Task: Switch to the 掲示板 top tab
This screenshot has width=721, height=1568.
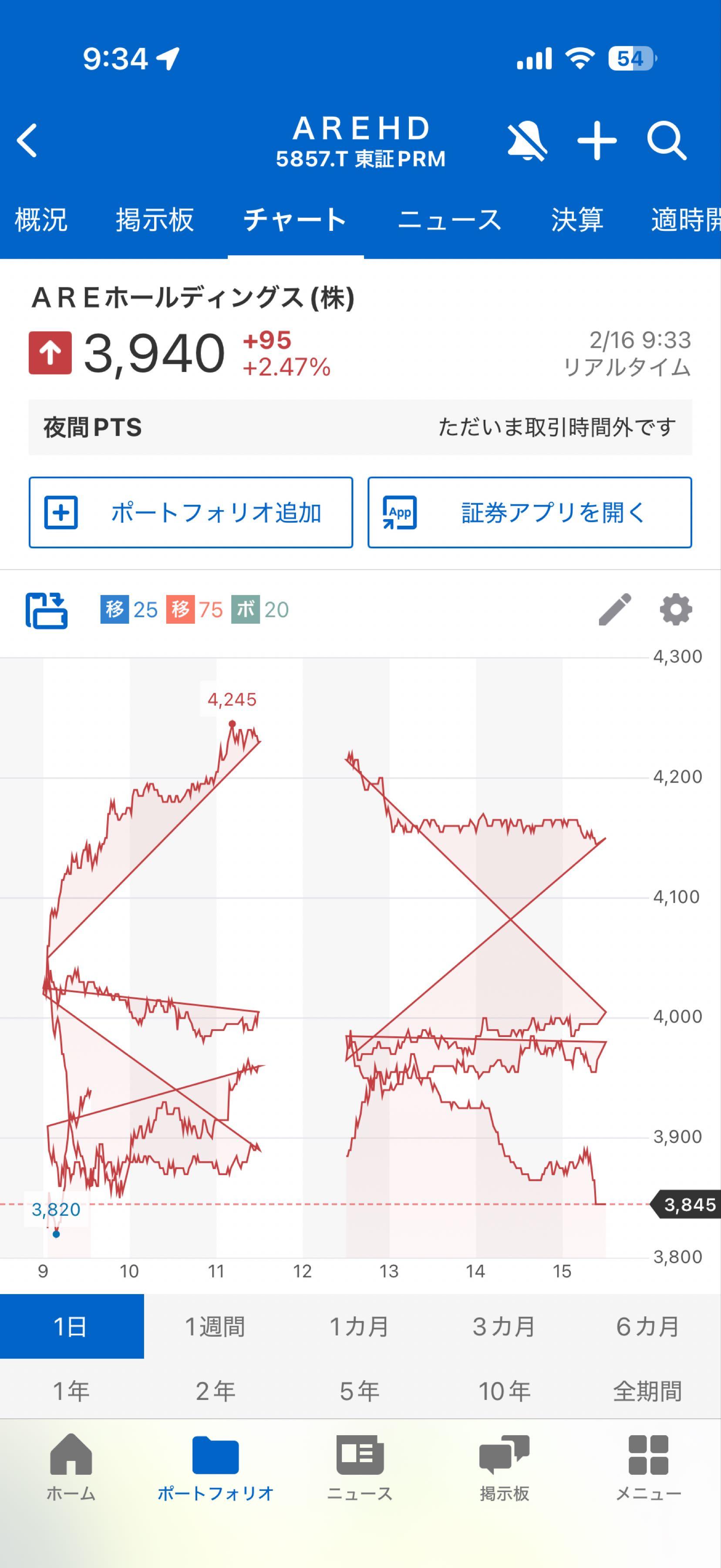Action: (155, 220)
